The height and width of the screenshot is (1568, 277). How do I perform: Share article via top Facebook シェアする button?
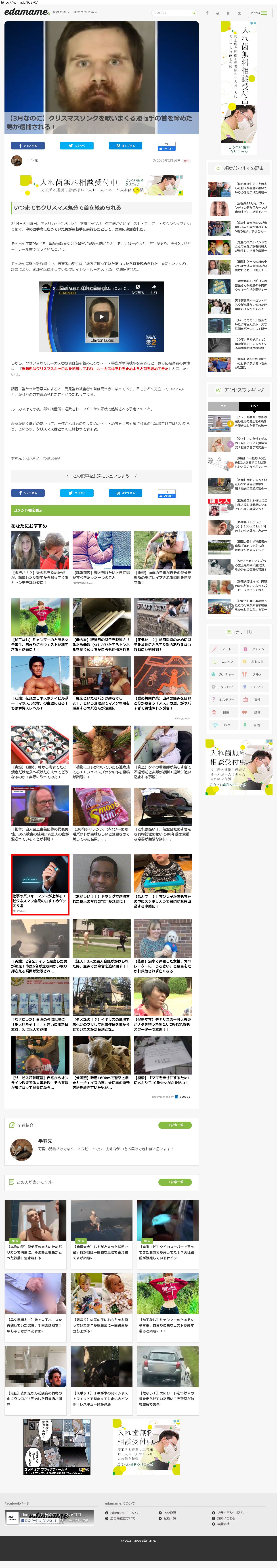pos(27,145)
